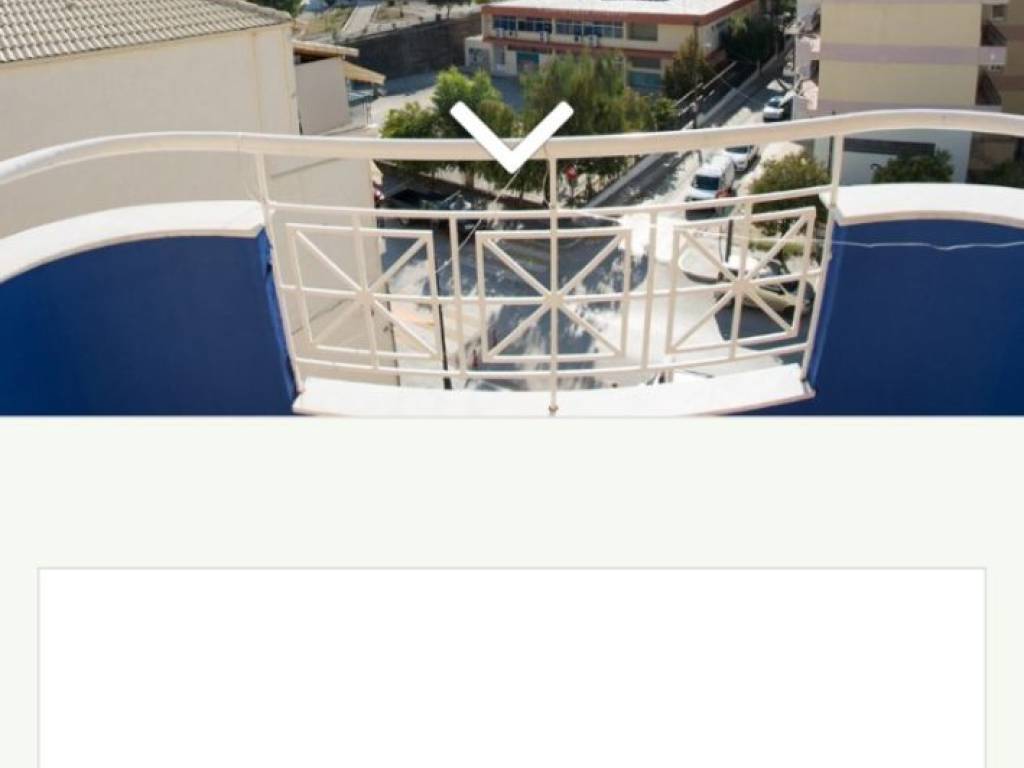Tap the white down-chevron over the photo
1024x768 pixels.
[x=511, y=138]
